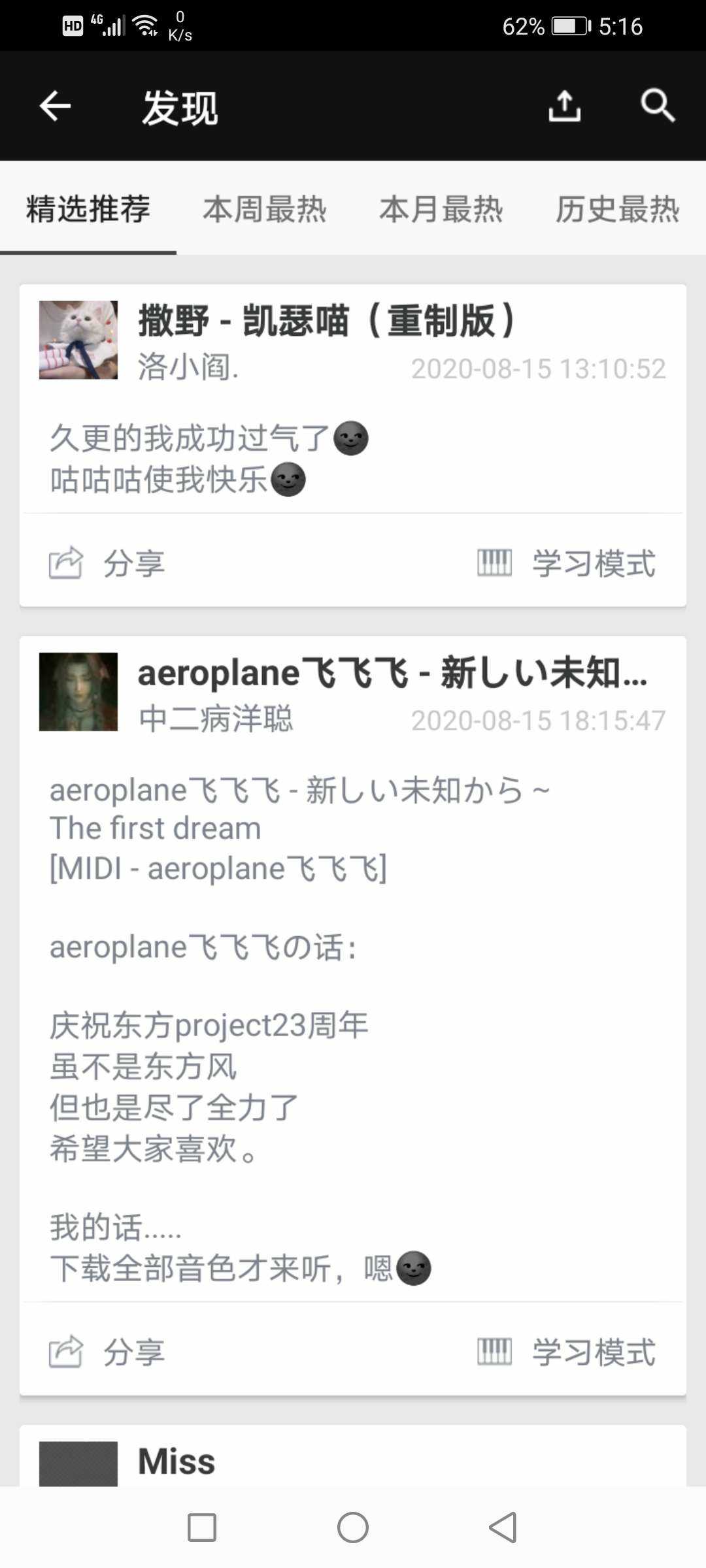This screenshot has height=1568, width=706.
Task: Start 学习模式 for aeroplane飞飞飞 song
Action: click(x=566, y=1352)
